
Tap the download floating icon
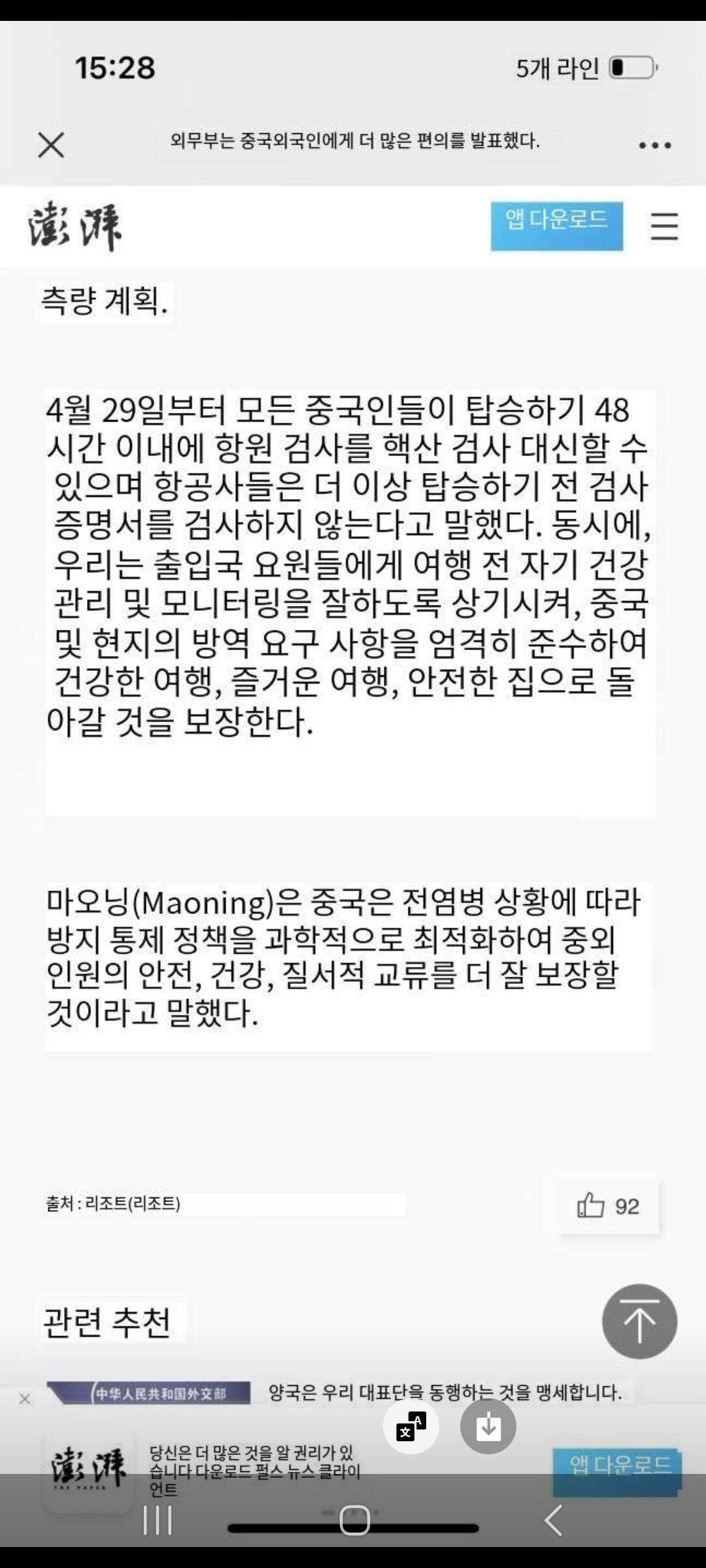click(488, 1426)
